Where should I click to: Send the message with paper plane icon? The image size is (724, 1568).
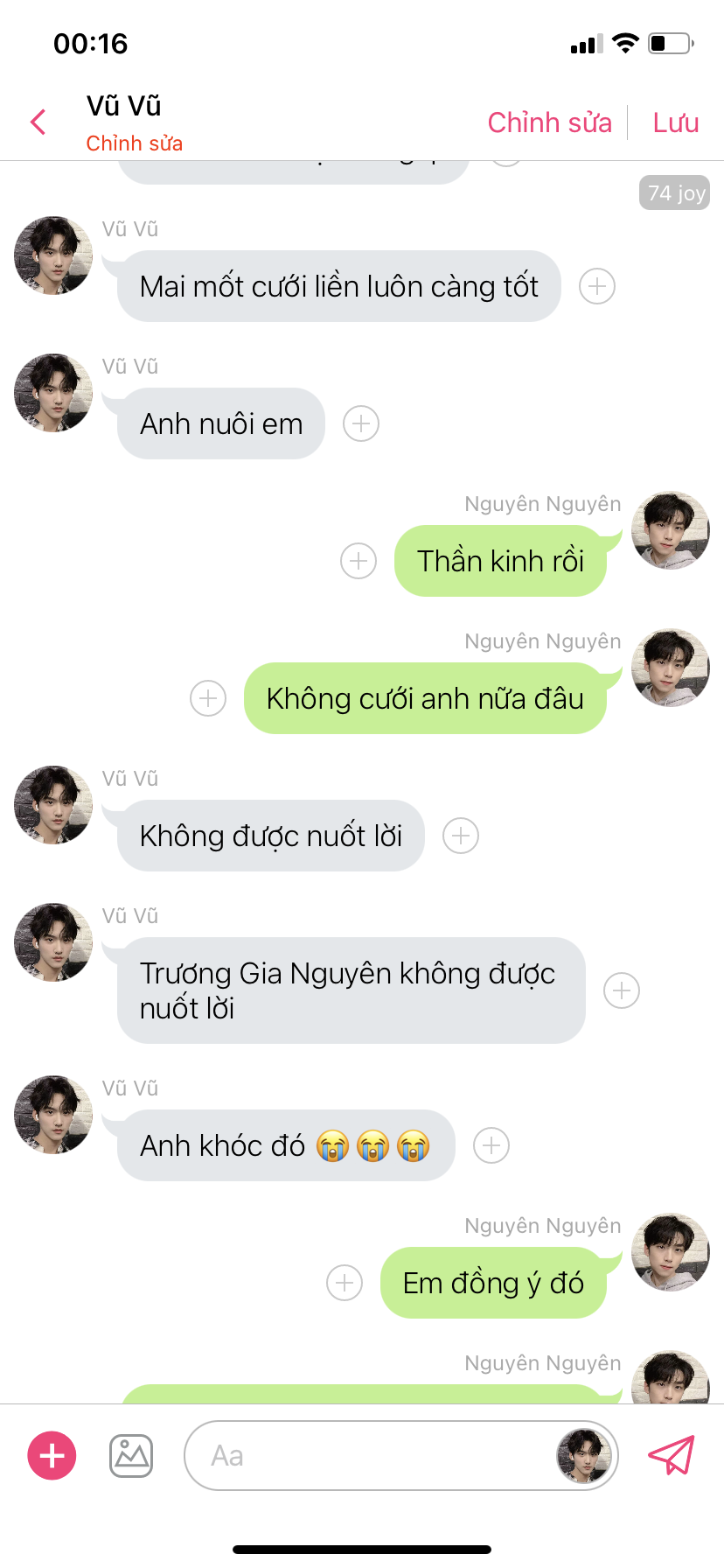pos(671,1456)
